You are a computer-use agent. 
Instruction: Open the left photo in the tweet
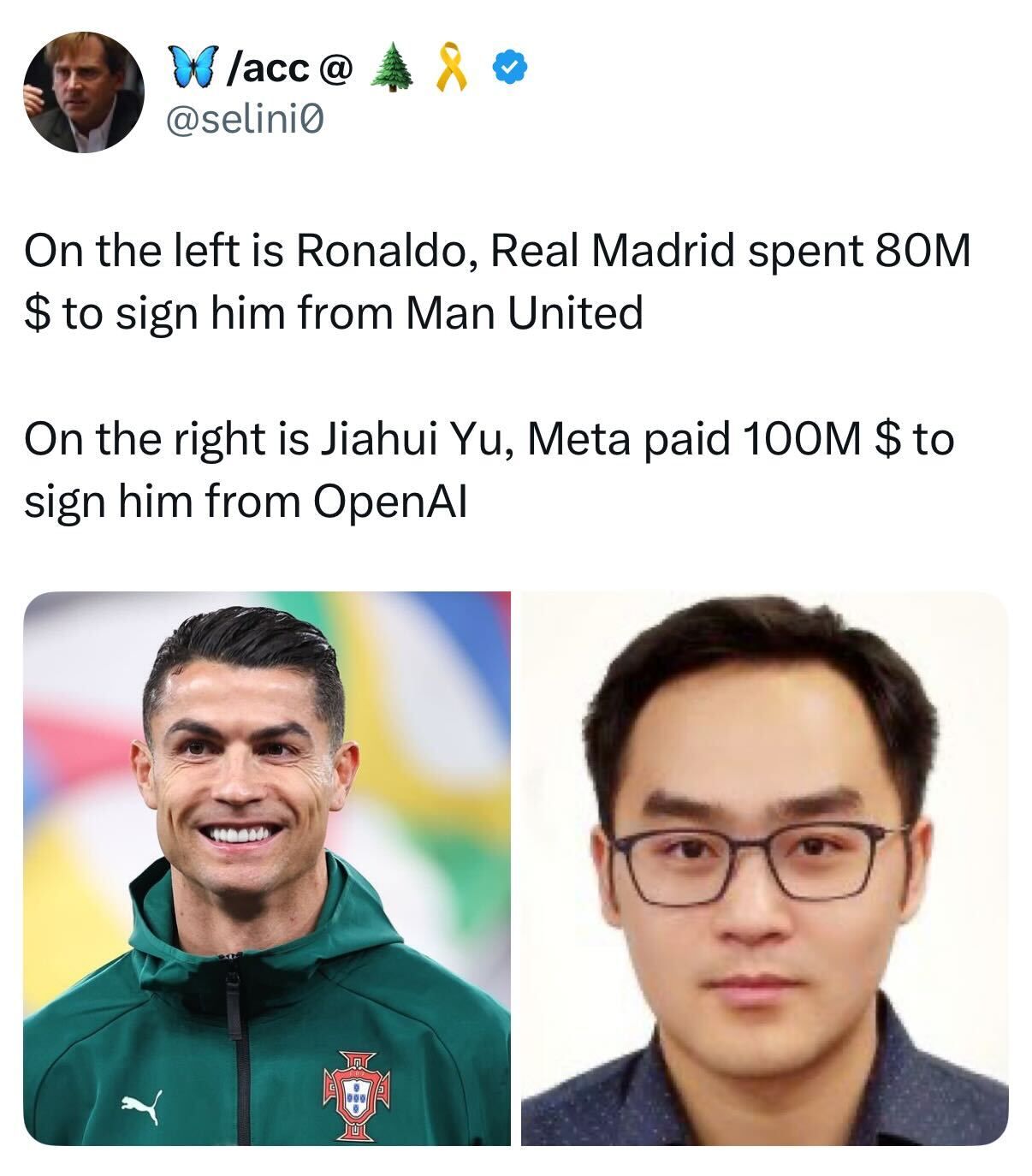click(x=267, y=868)
